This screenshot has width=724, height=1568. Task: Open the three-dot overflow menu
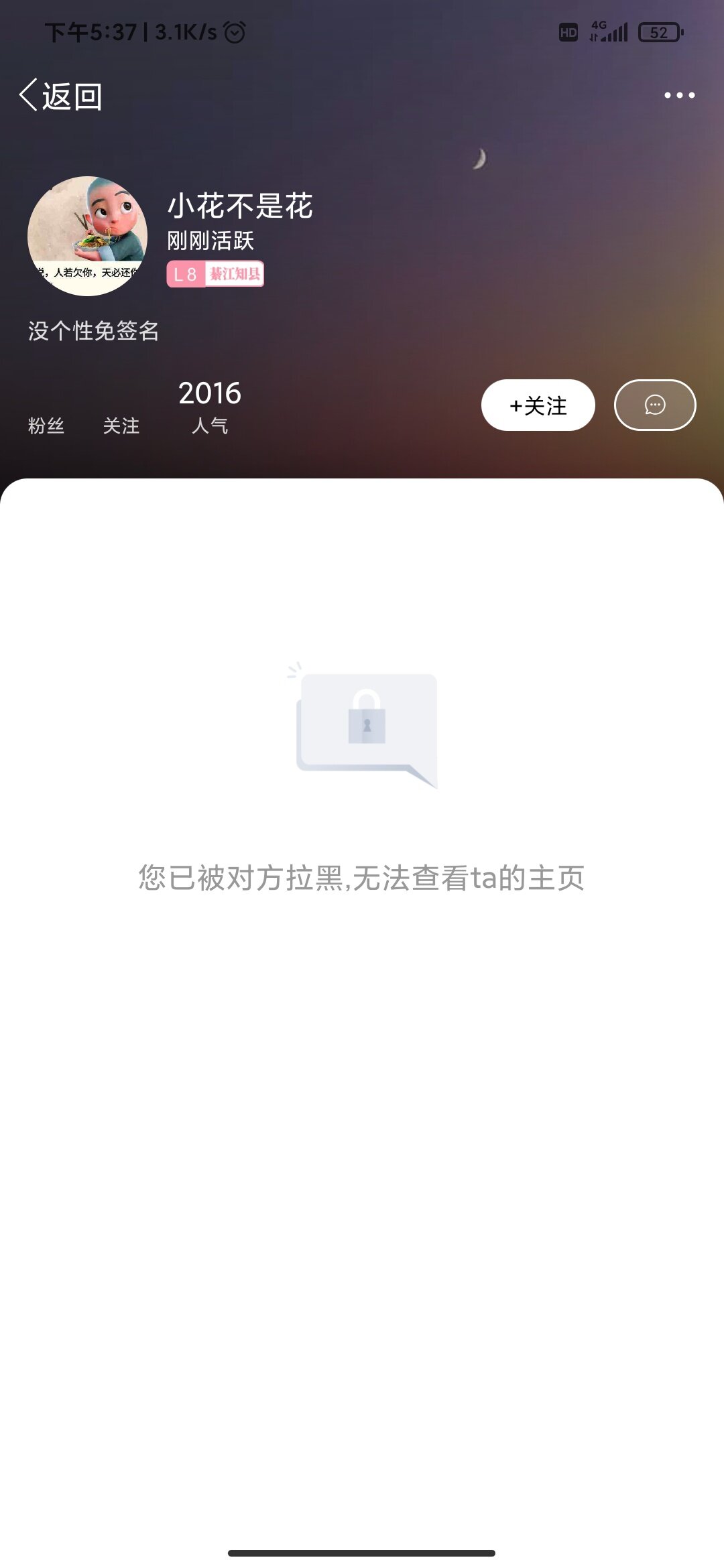[679, 95]
